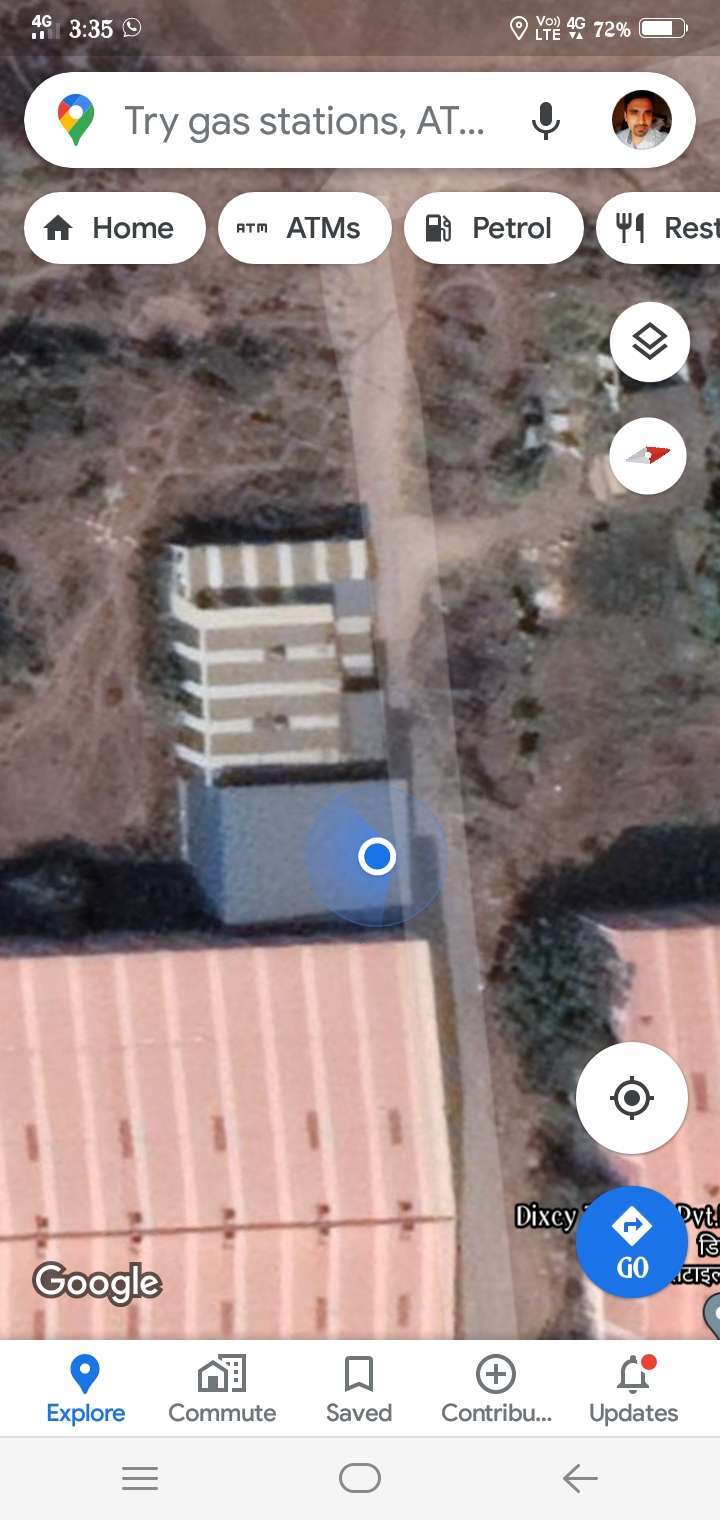Search nearby ATMs chip

point(304,228)
